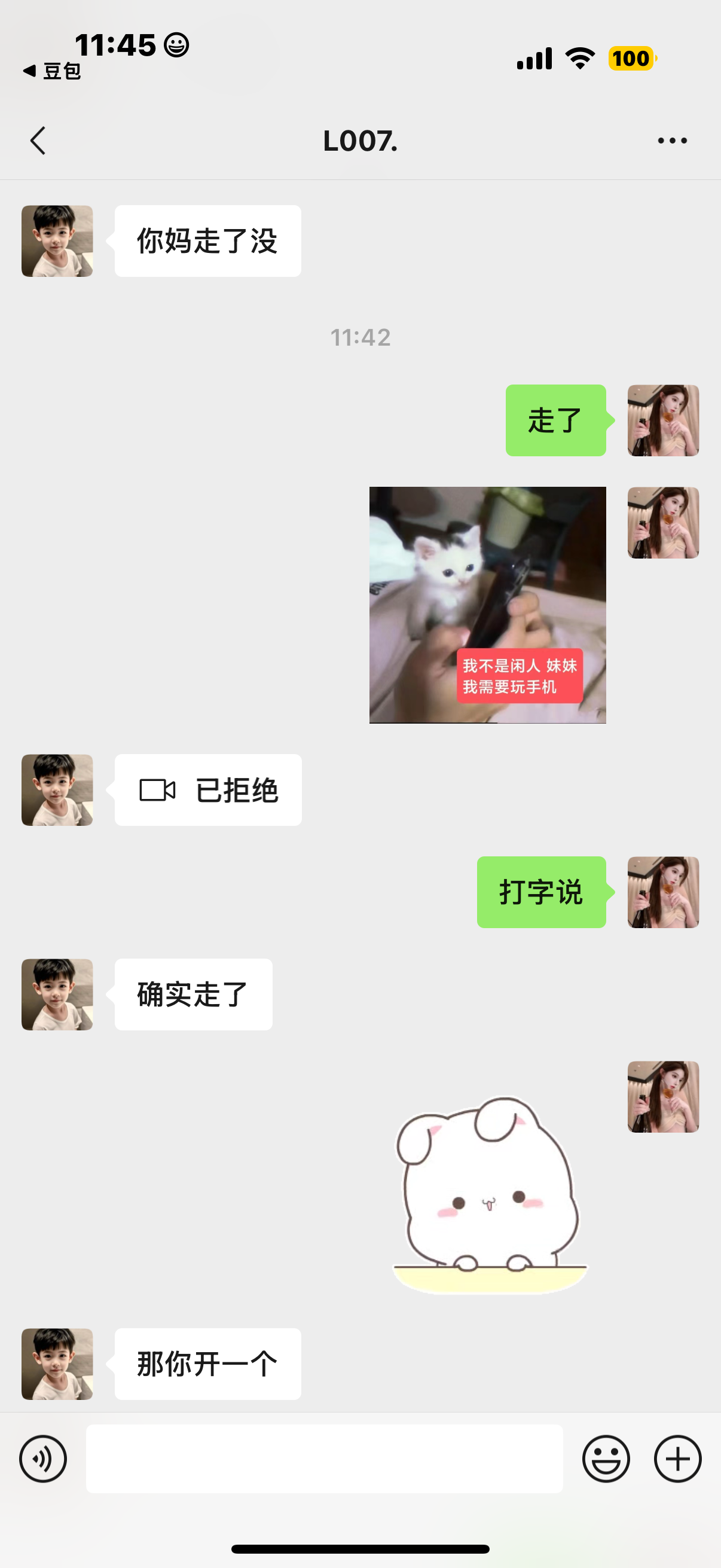721x1568 pixels.
Task: Open my avatar beside 打字说
Action: coord(662,892)
